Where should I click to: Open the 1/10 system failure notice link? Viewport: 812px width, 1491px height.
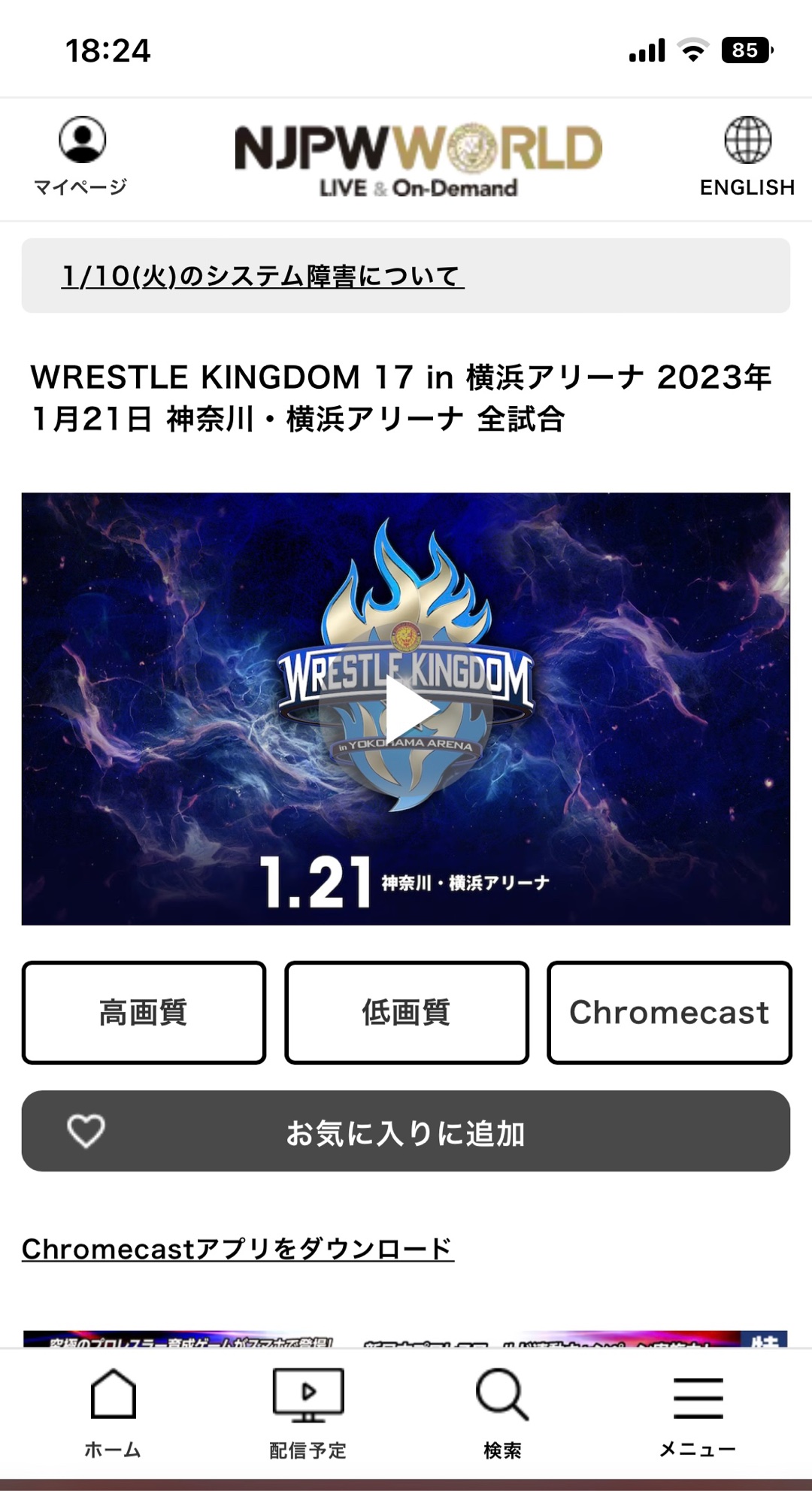(262, 276)
